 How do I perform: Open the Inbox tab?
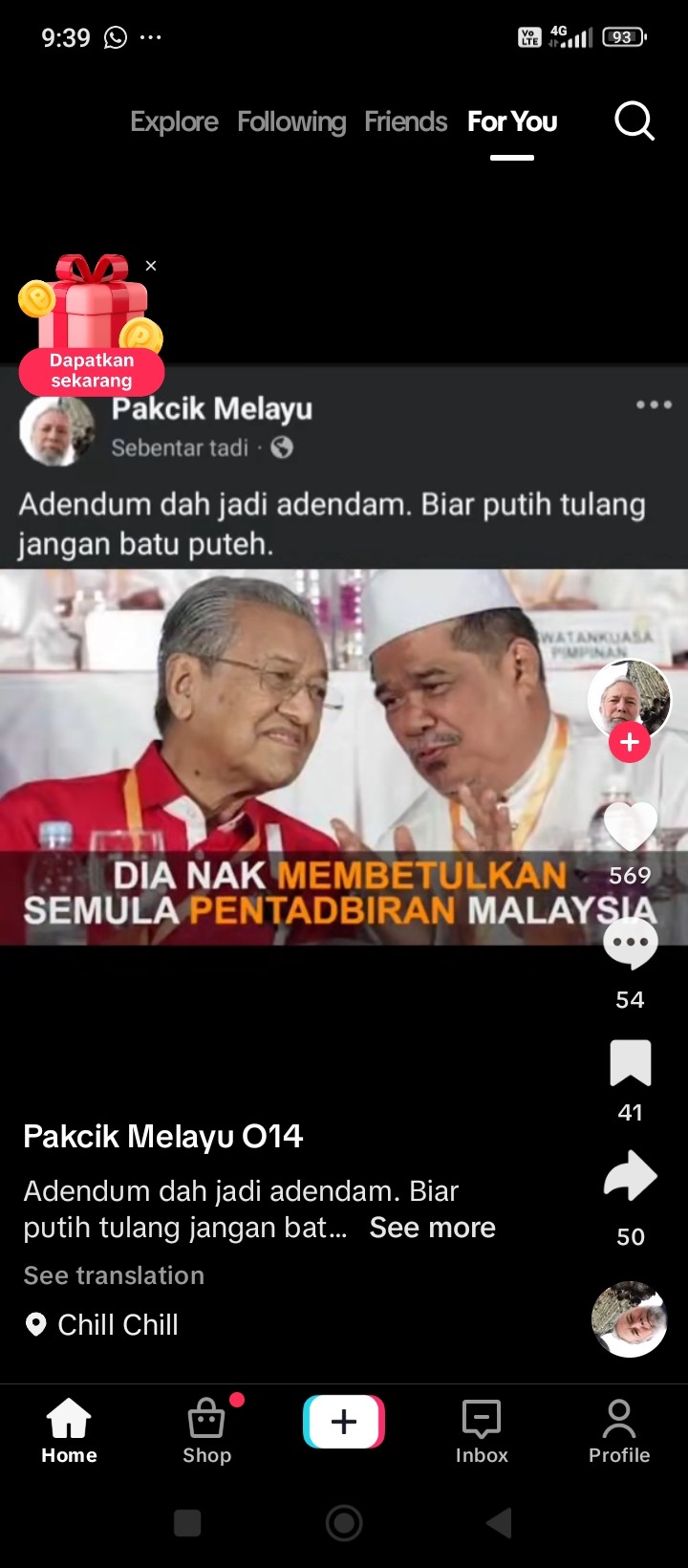coord(482,1431)
